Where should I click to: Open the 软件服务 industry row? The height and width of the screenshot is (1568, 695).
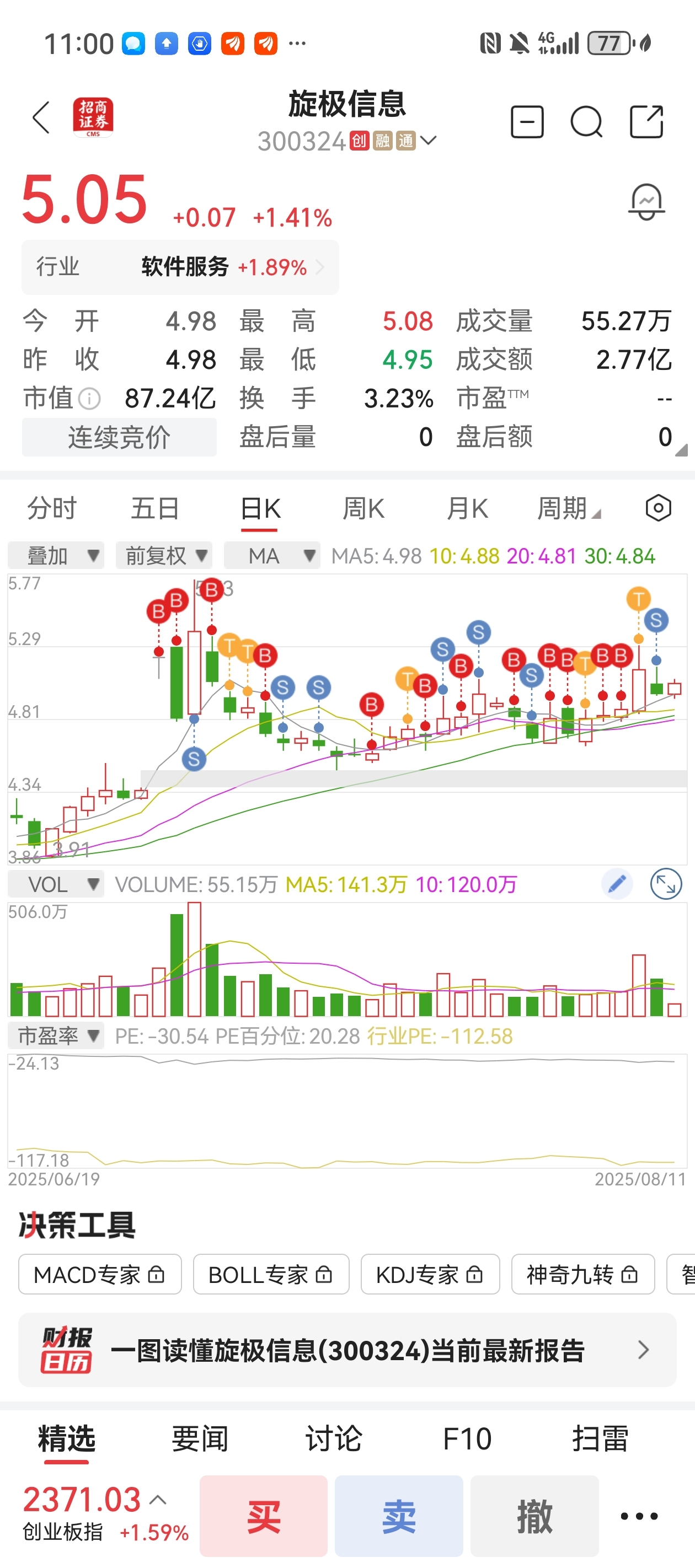pyautogui.click(x=180, y=267)
